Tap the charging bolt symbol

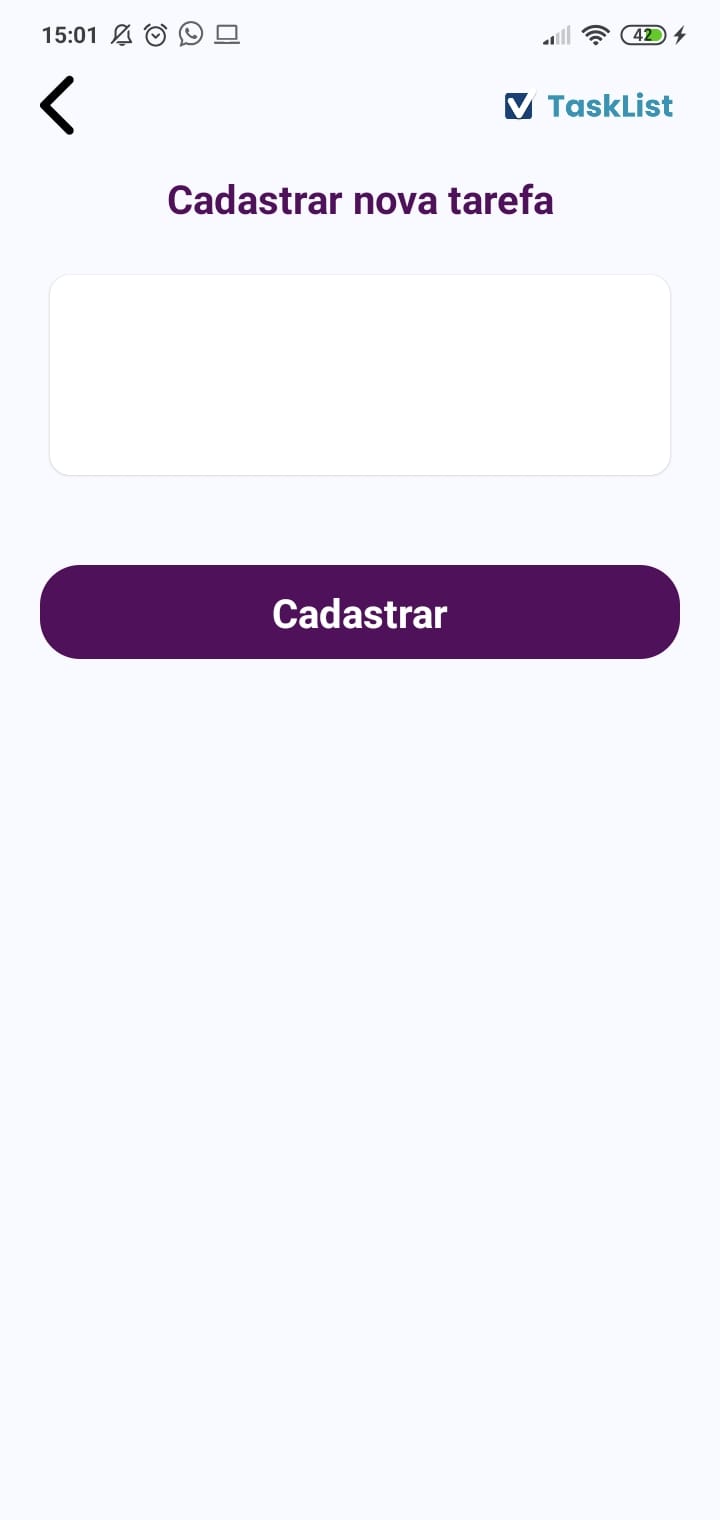pos(679,34)
